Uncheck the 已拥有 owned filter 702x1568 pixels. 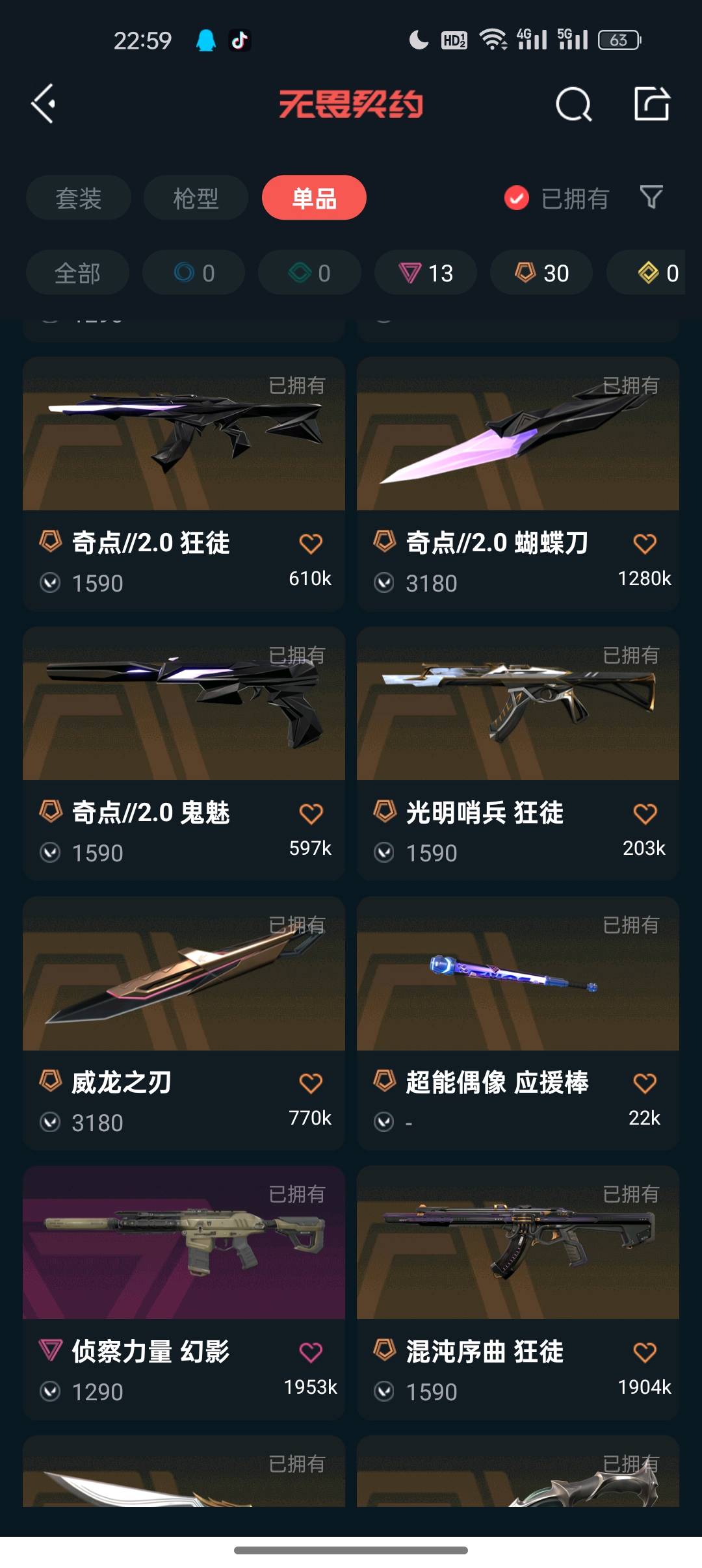click(556, 198)
